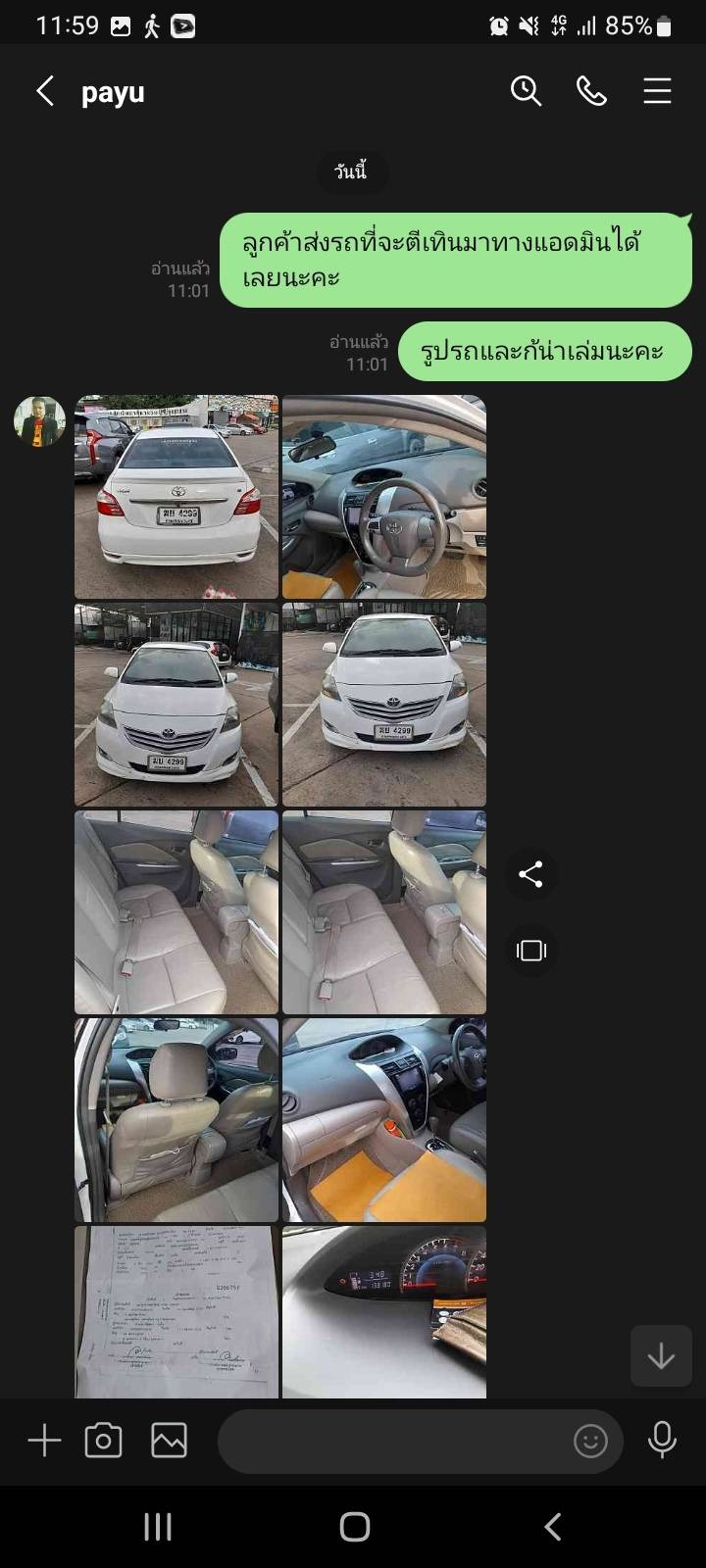Open the gallery image picker
The width and height of the screenshot is (706, 1568).
169,1441
